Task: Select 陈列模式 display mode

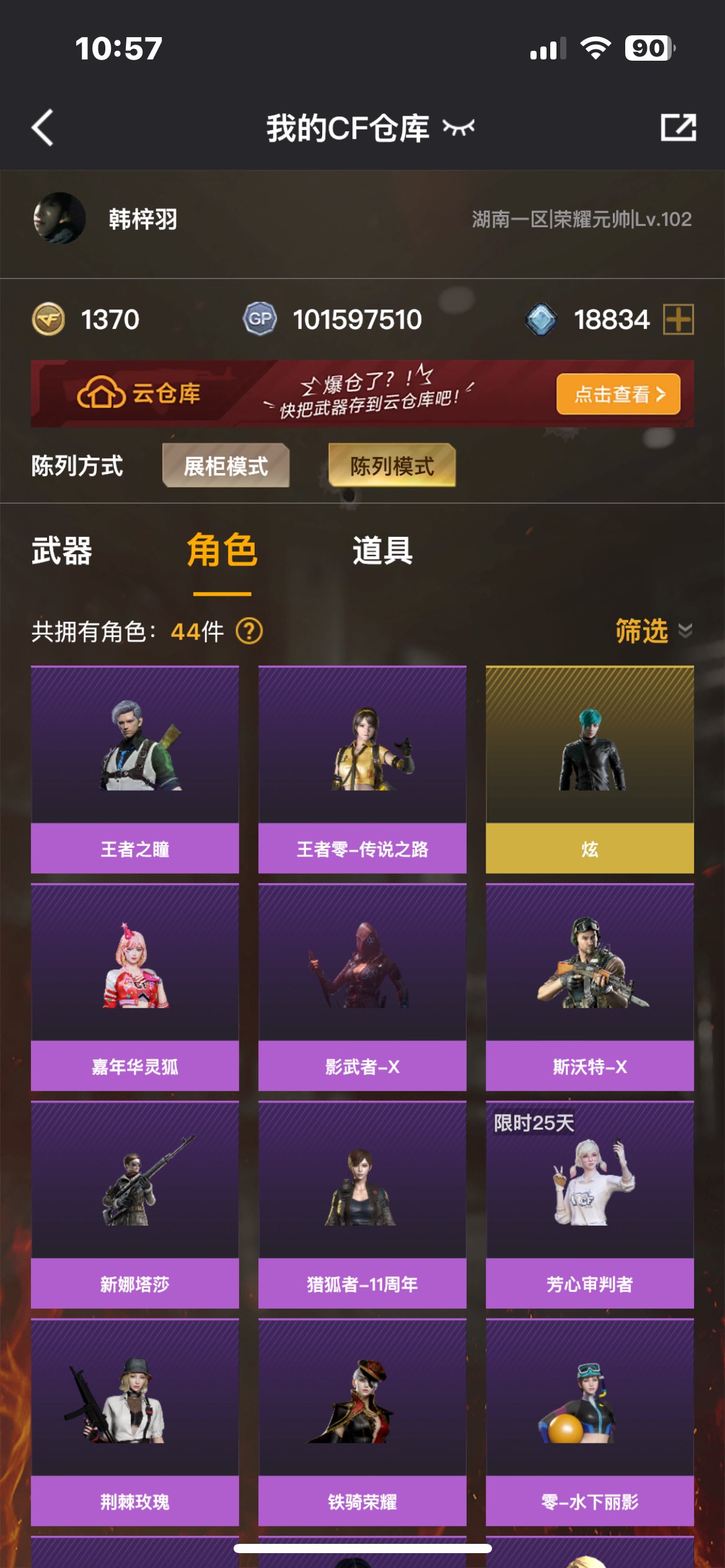Action: [392, 466]
